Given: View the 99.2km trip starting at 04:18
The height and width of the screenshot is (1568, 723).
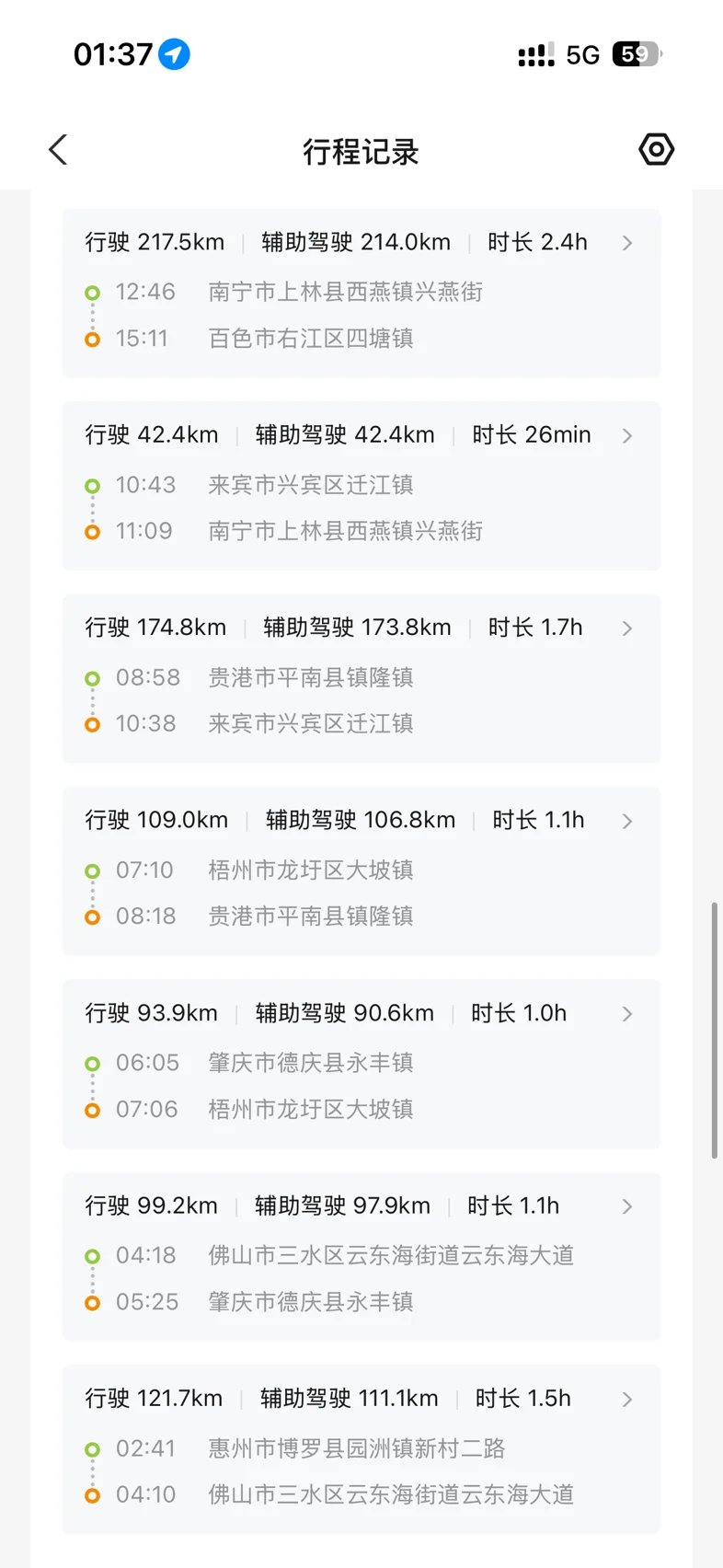Looking at the screenshot, I should pyautogui.click(x=361, y=1256).
